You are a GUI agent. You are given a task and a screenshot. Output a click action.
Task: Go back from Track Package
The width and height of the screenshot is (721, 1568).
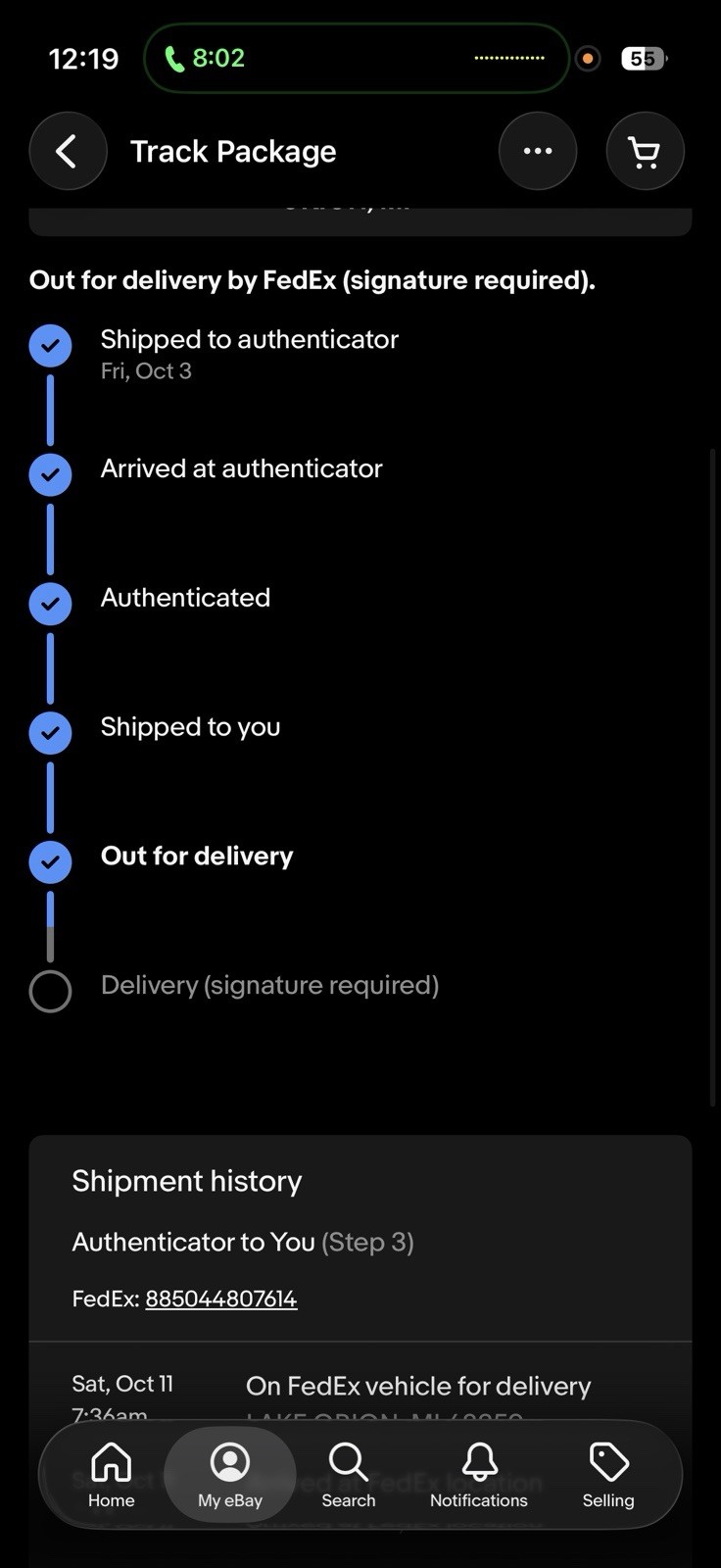[68, 151]
